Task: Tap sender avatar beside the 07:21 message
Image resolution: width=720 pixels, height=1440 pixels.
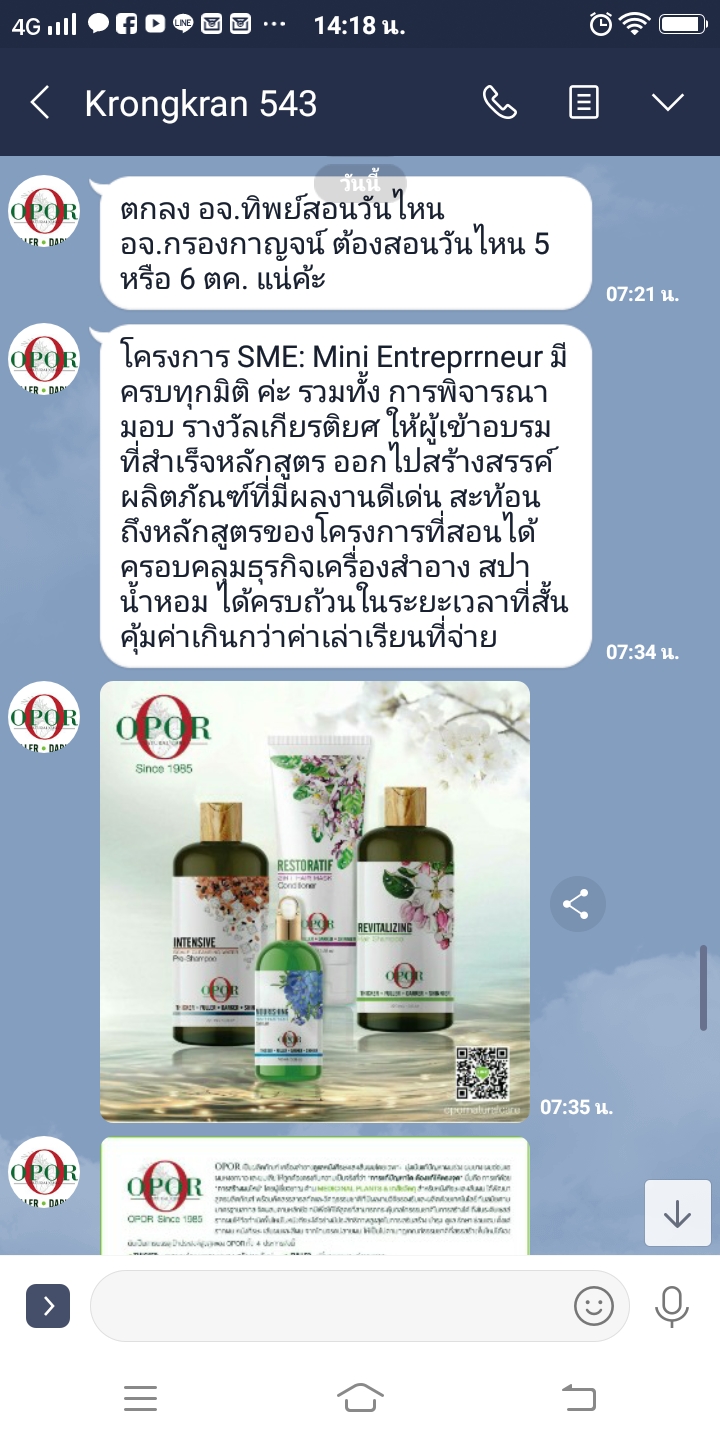Action: click(x=44, y=211)
